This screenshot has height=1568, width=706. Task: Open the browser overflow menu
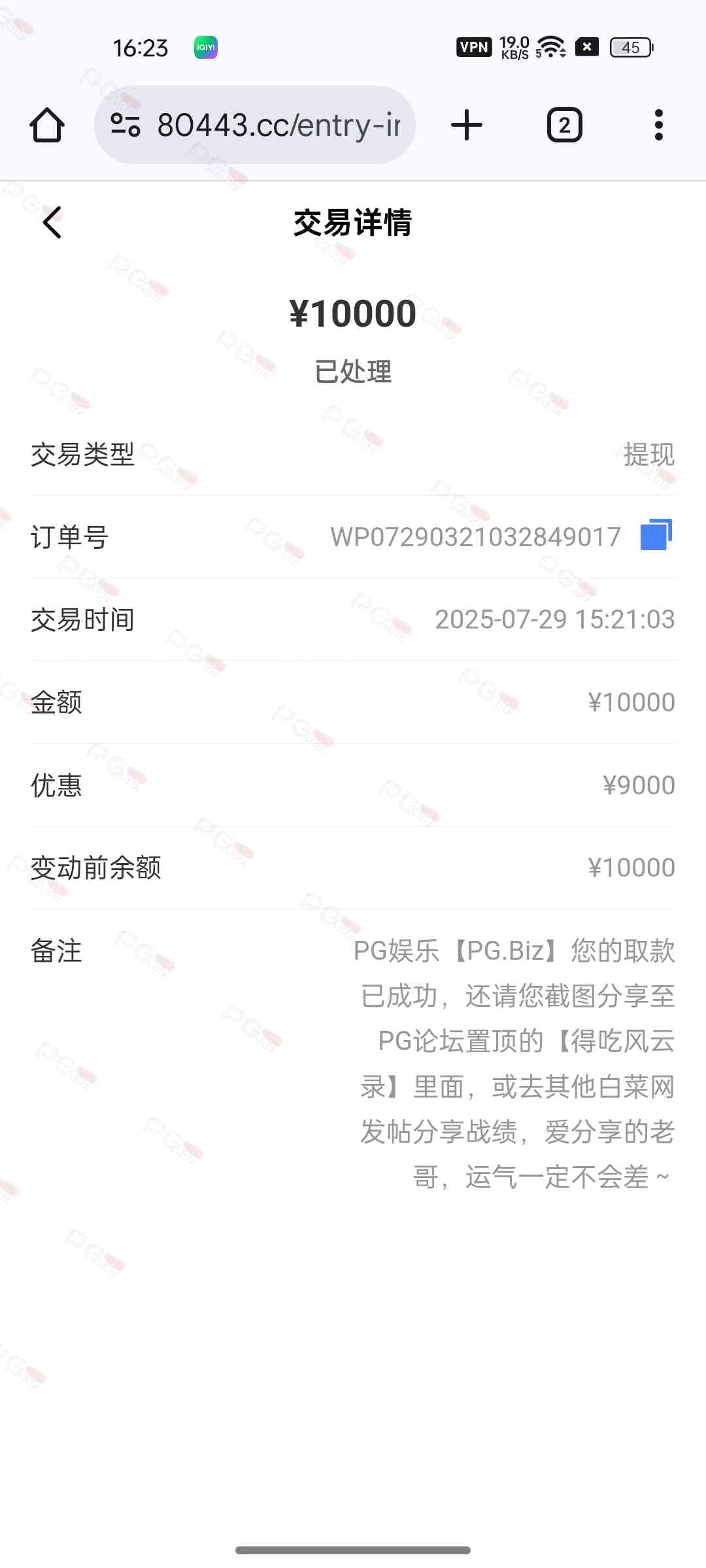point(658,125)
